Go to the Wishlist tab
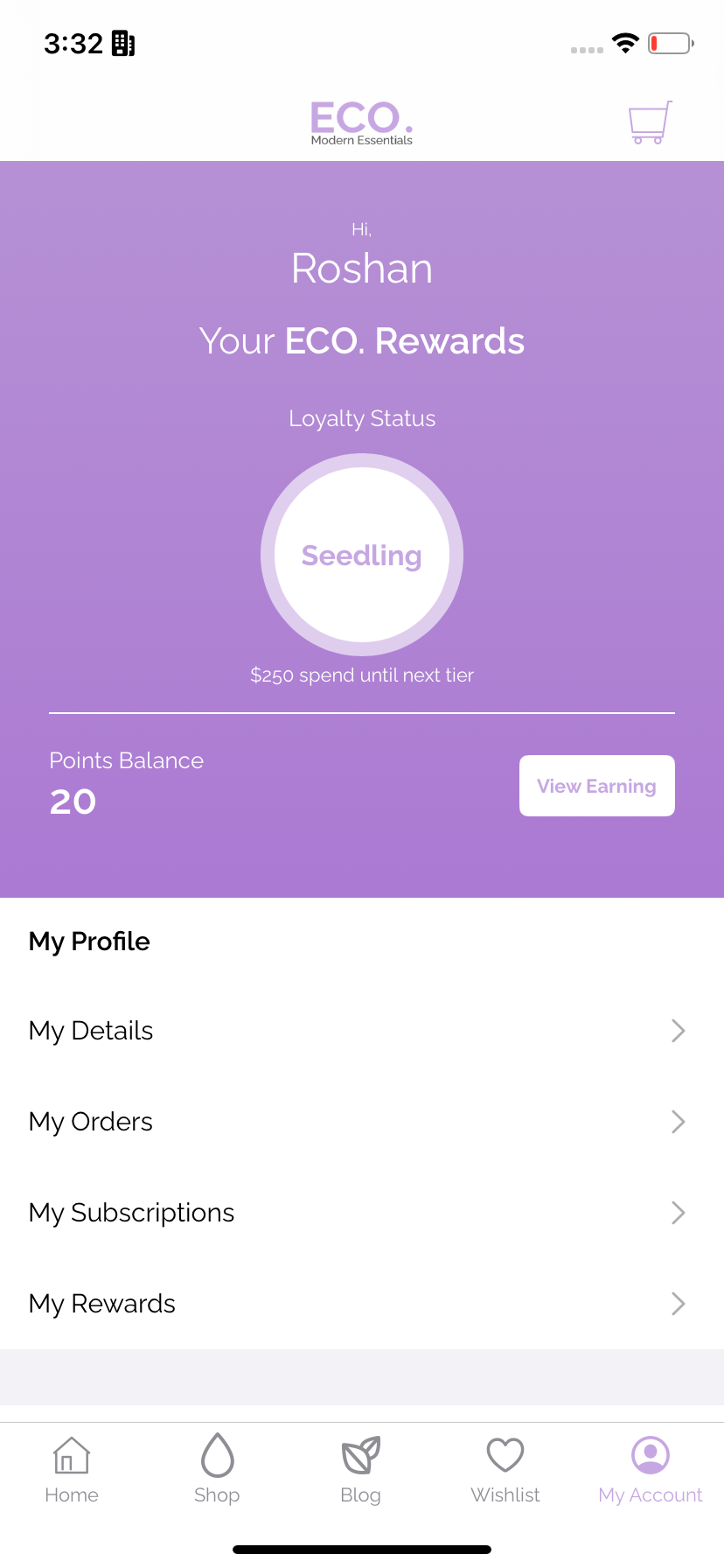The height and width of the screenshot is (1568, 724). [x=505, y=1470]
